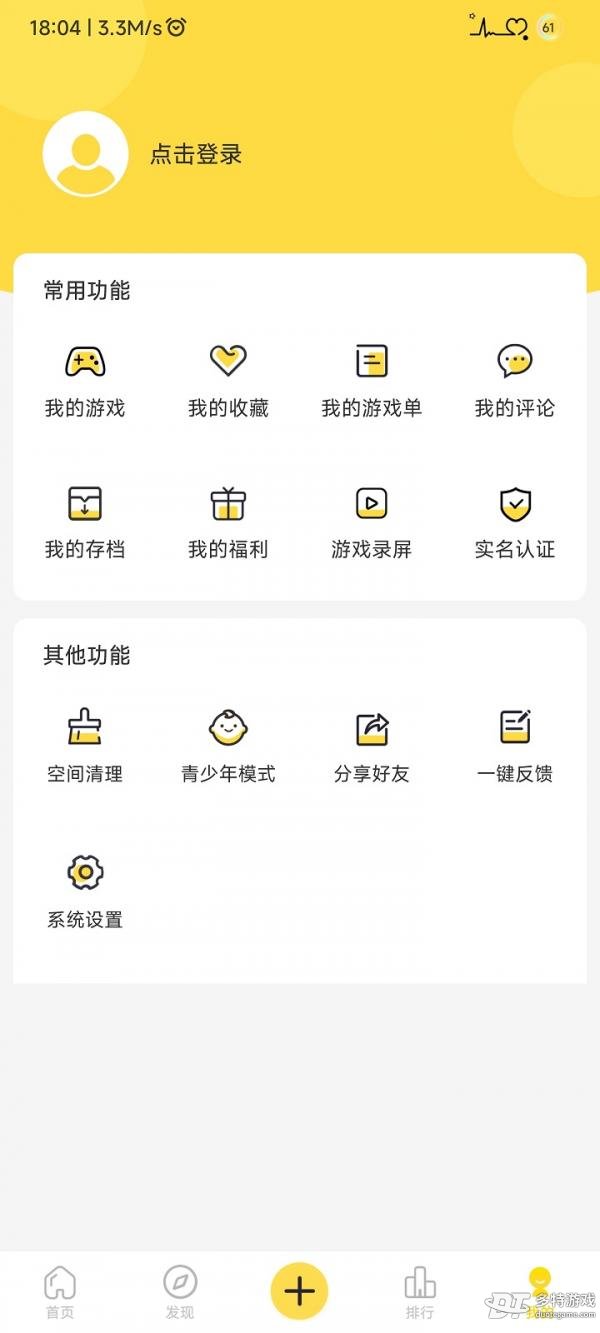Open 我的福利 gifts

pos(228,520)
